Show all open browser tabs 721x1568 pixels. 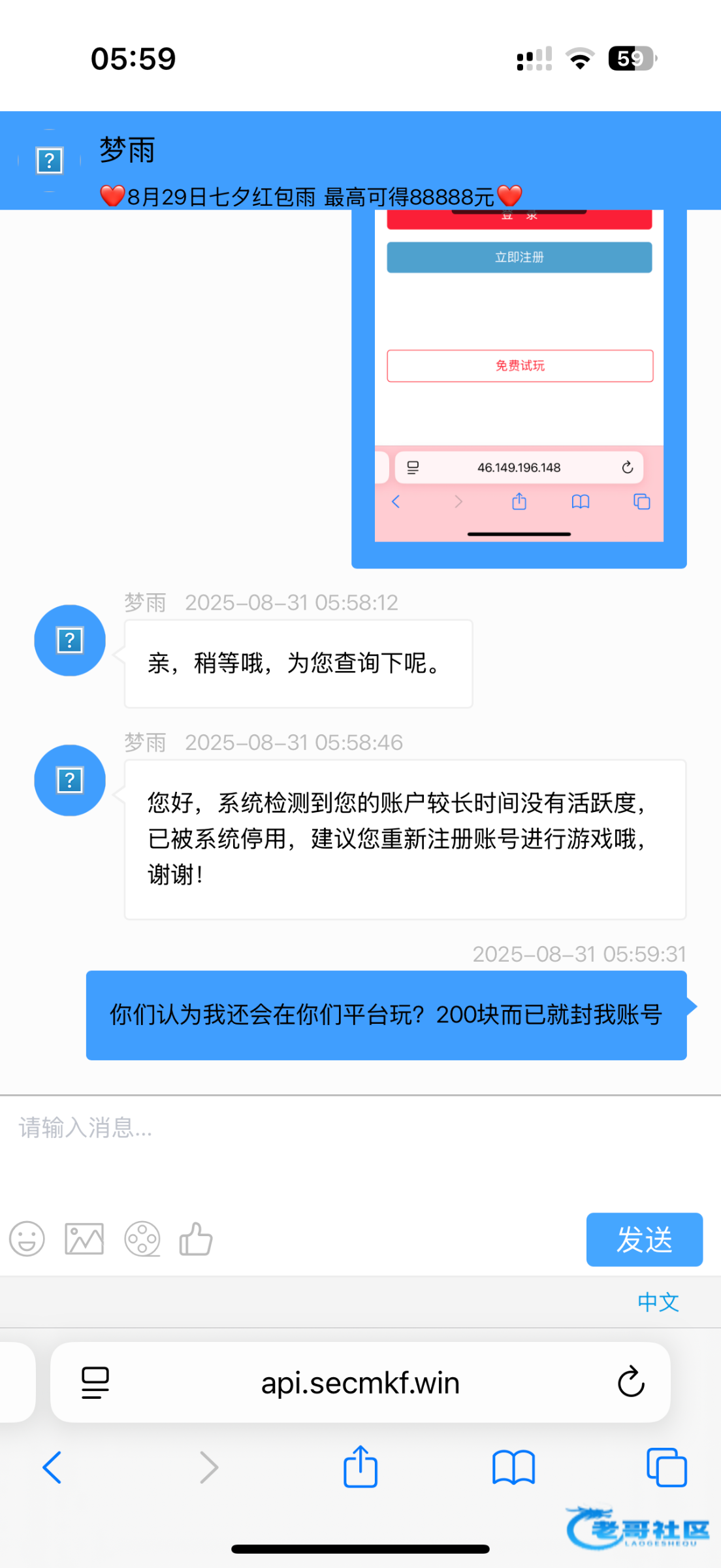666,1467
